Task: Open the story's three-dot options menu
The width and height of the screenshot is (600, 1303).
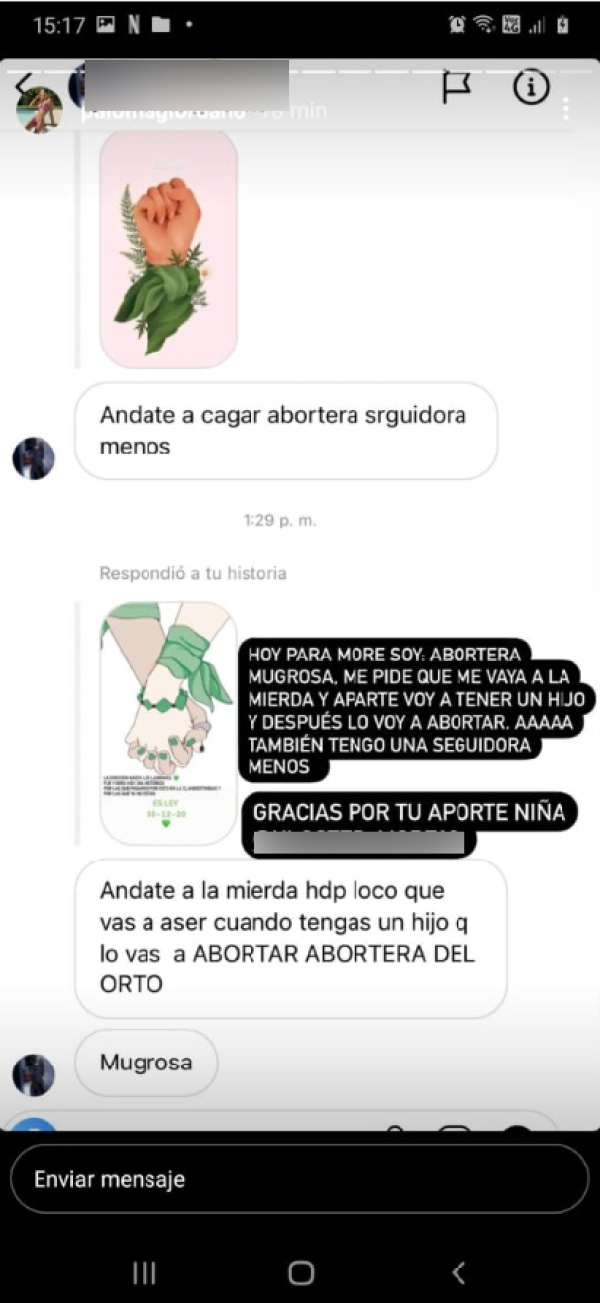Action: pyautogui.click(x=566, y=110)
